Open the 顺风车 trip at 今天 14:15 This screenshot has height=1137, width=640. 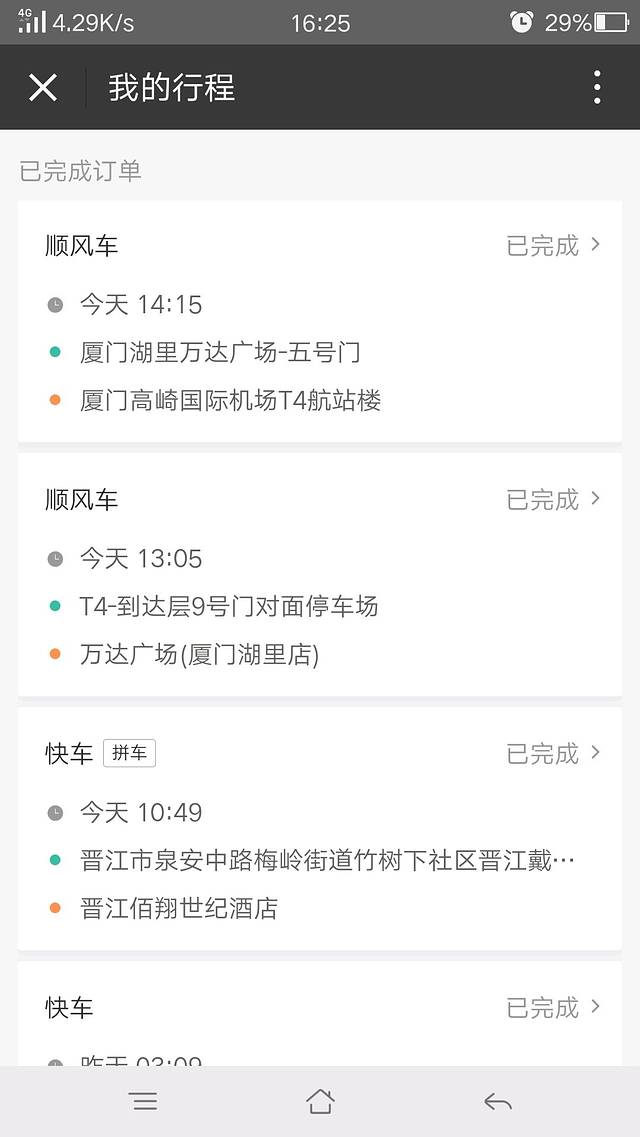[x=320, y=321]
